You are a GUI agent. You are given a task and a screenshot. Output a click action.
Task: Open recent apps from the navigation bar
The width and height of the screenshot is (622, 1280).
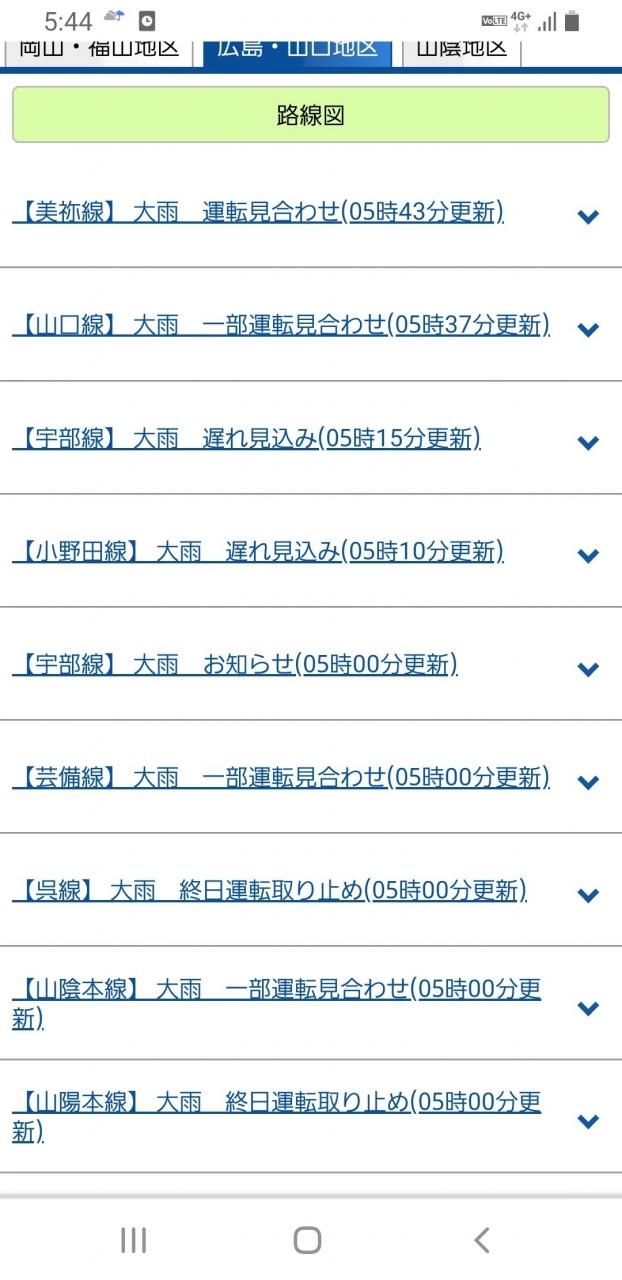pyautogui.click(x=133, y=1241)
